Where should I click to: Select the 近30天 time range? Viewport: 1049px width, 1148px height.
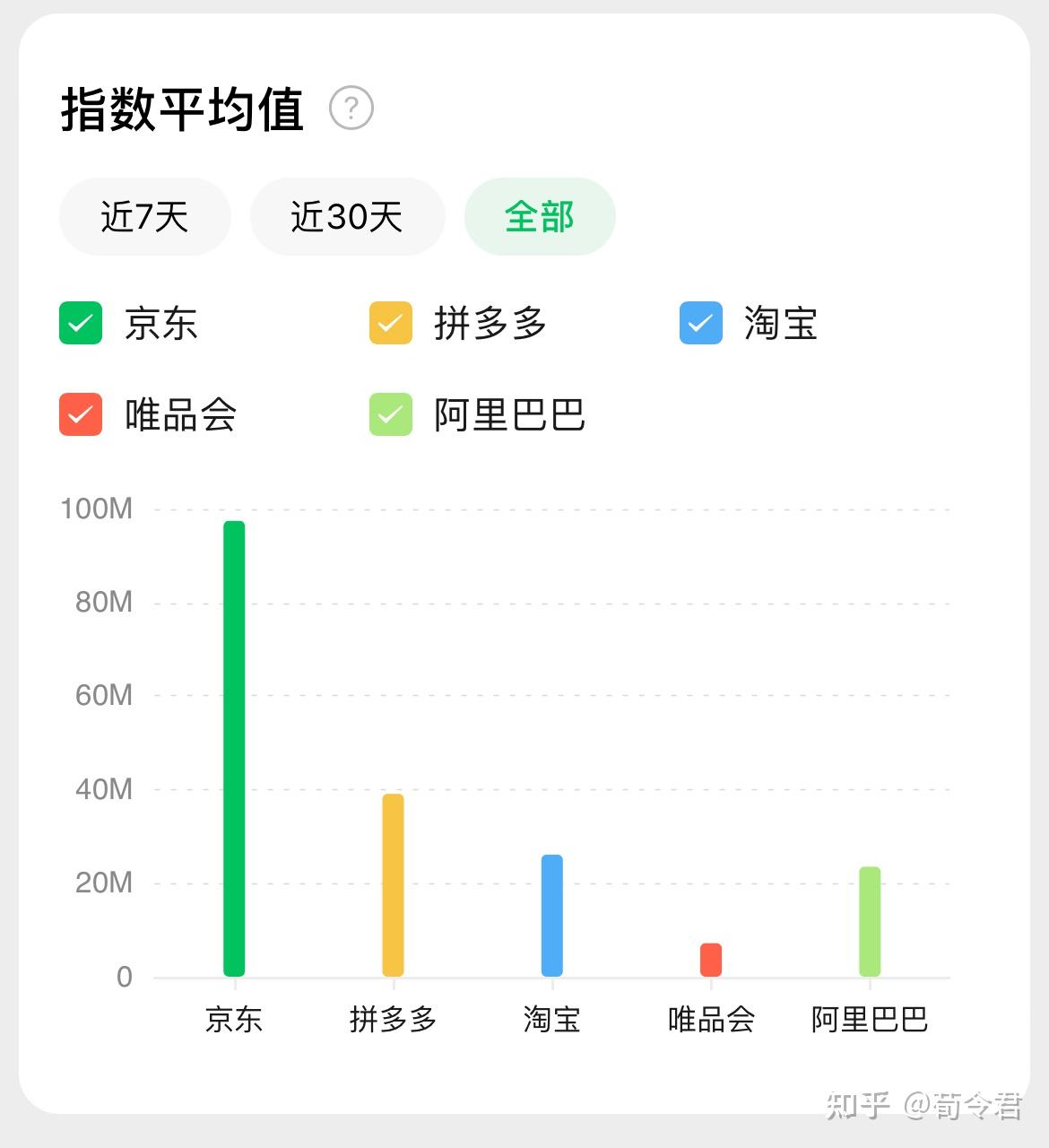pyautogui.click(x=347, y=217)
